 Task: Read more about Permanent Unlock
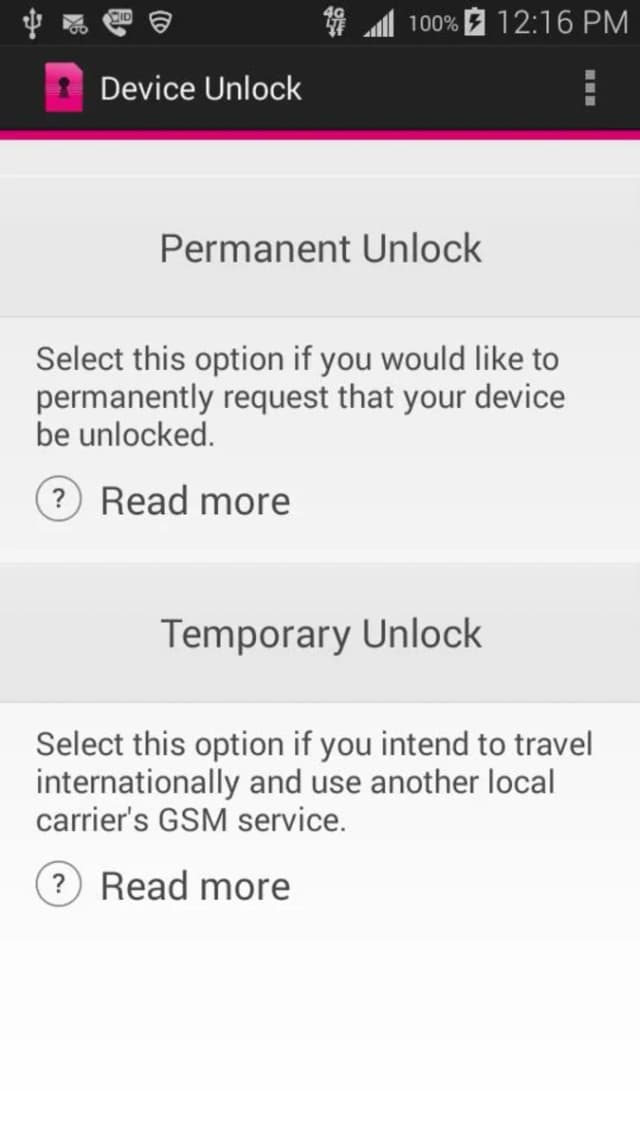click(163, 501)
